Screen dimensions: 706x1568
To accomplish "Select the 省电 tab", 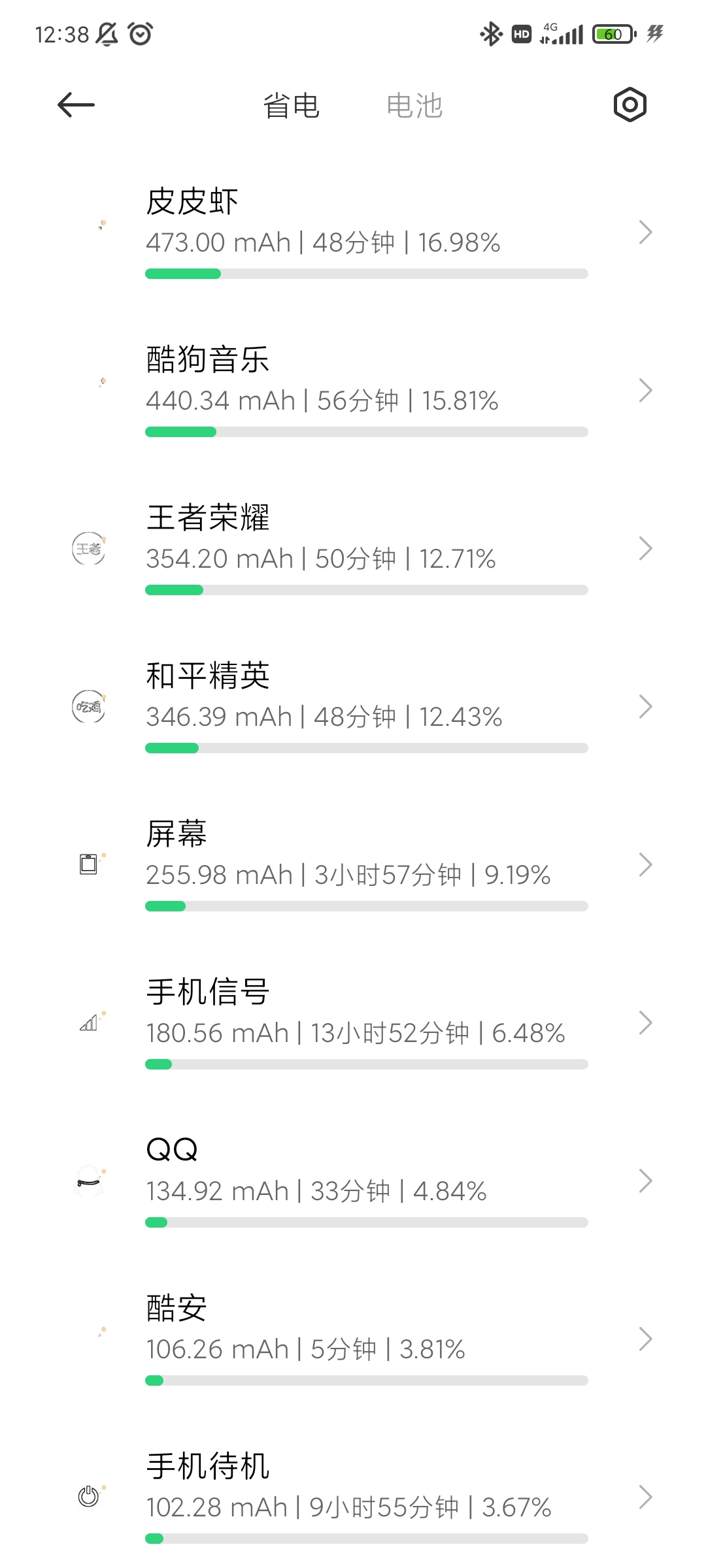I will tap(291, 106).
